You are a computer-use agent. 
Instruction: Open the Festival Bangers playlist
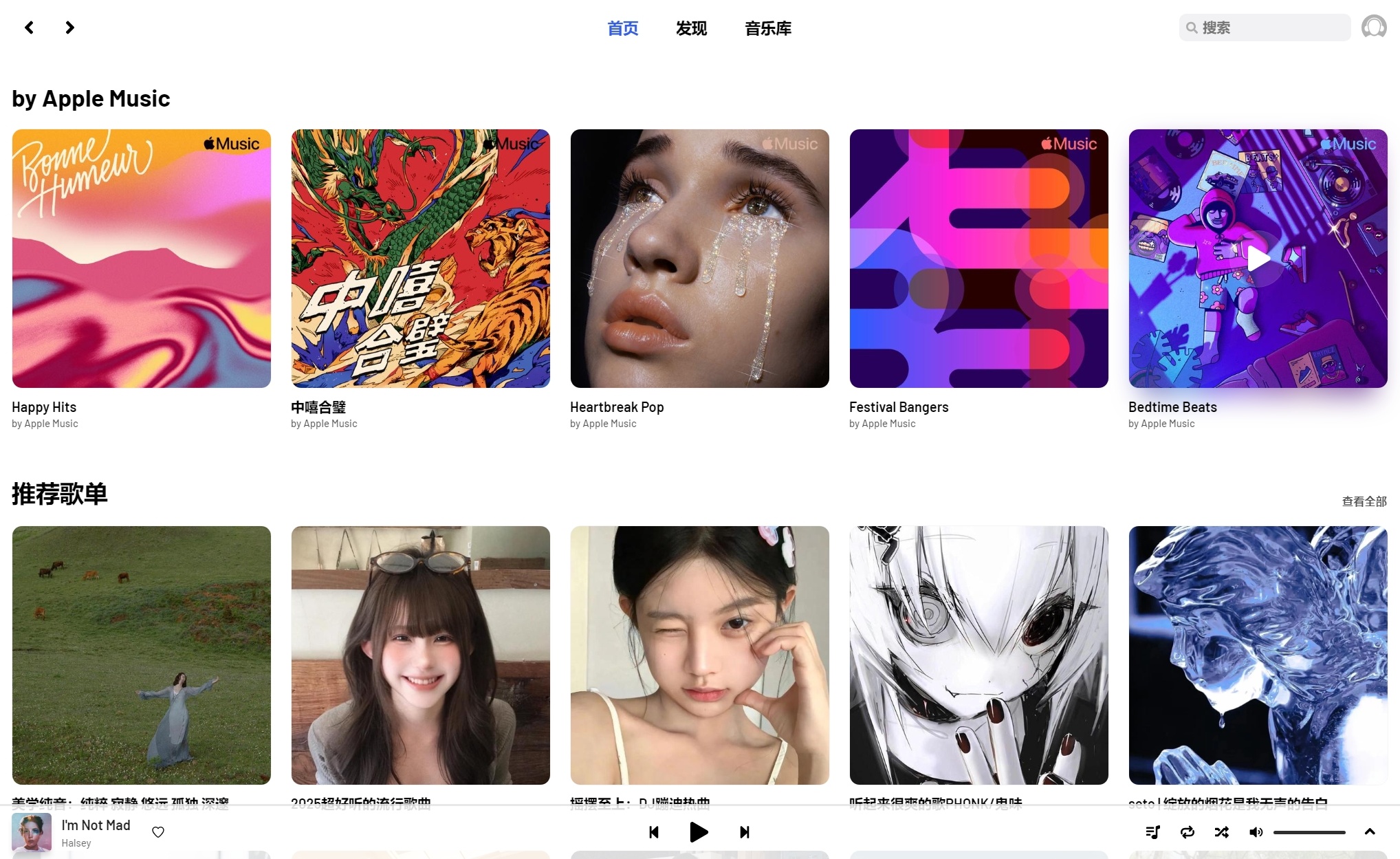(979, 259)
